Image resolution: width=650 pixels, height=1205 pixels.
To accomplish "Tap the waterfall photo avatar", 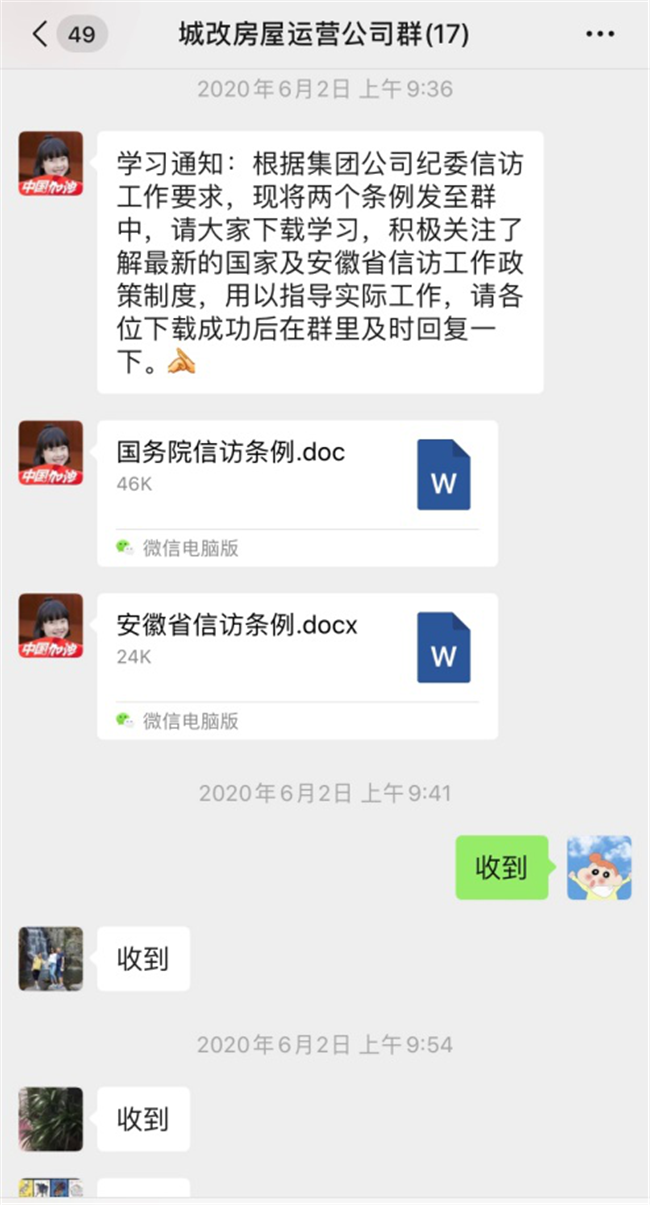I will pos(51,958).
